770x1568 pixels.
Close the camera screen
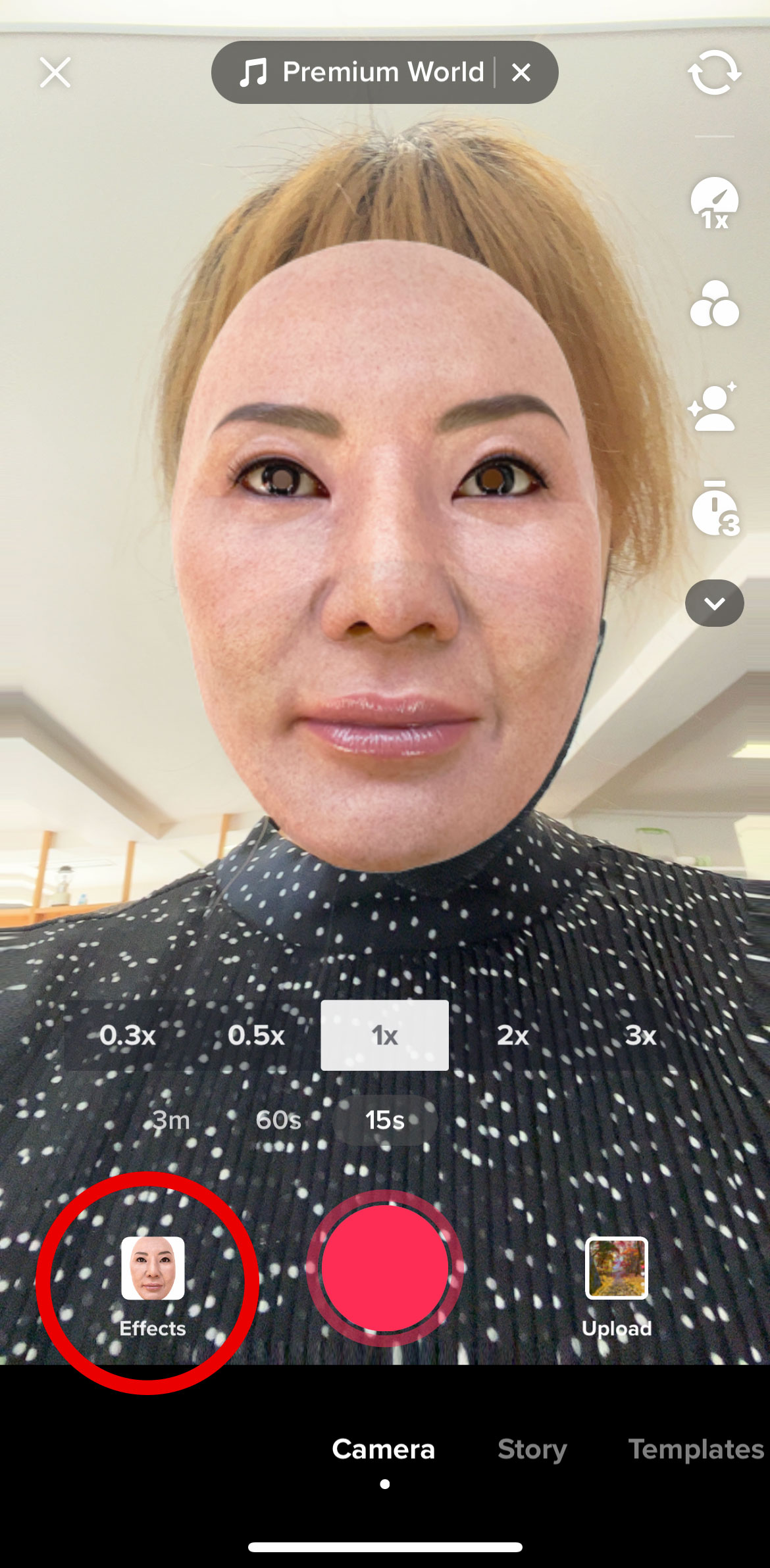pos(55,72)
